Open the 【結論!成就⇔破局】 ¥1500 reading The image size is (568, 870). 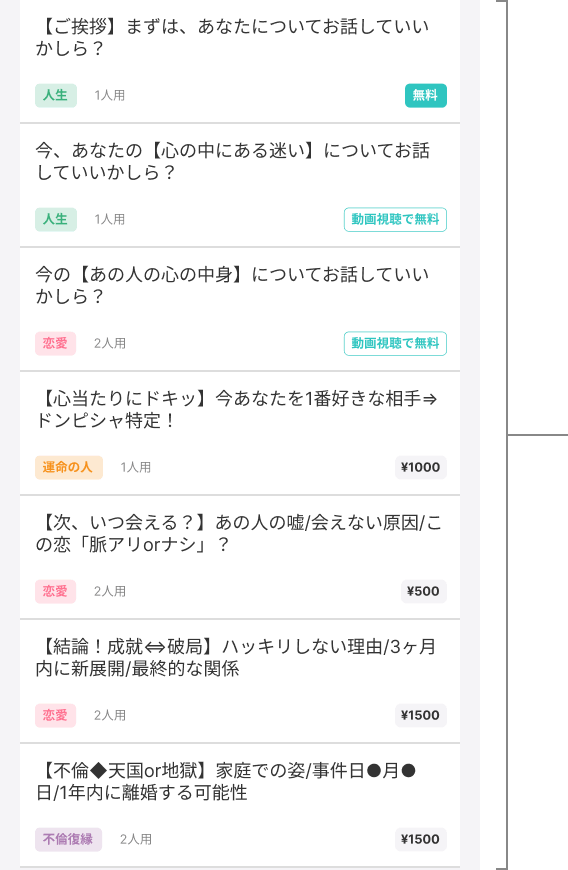pyautogui.click(x=240, y=681)
